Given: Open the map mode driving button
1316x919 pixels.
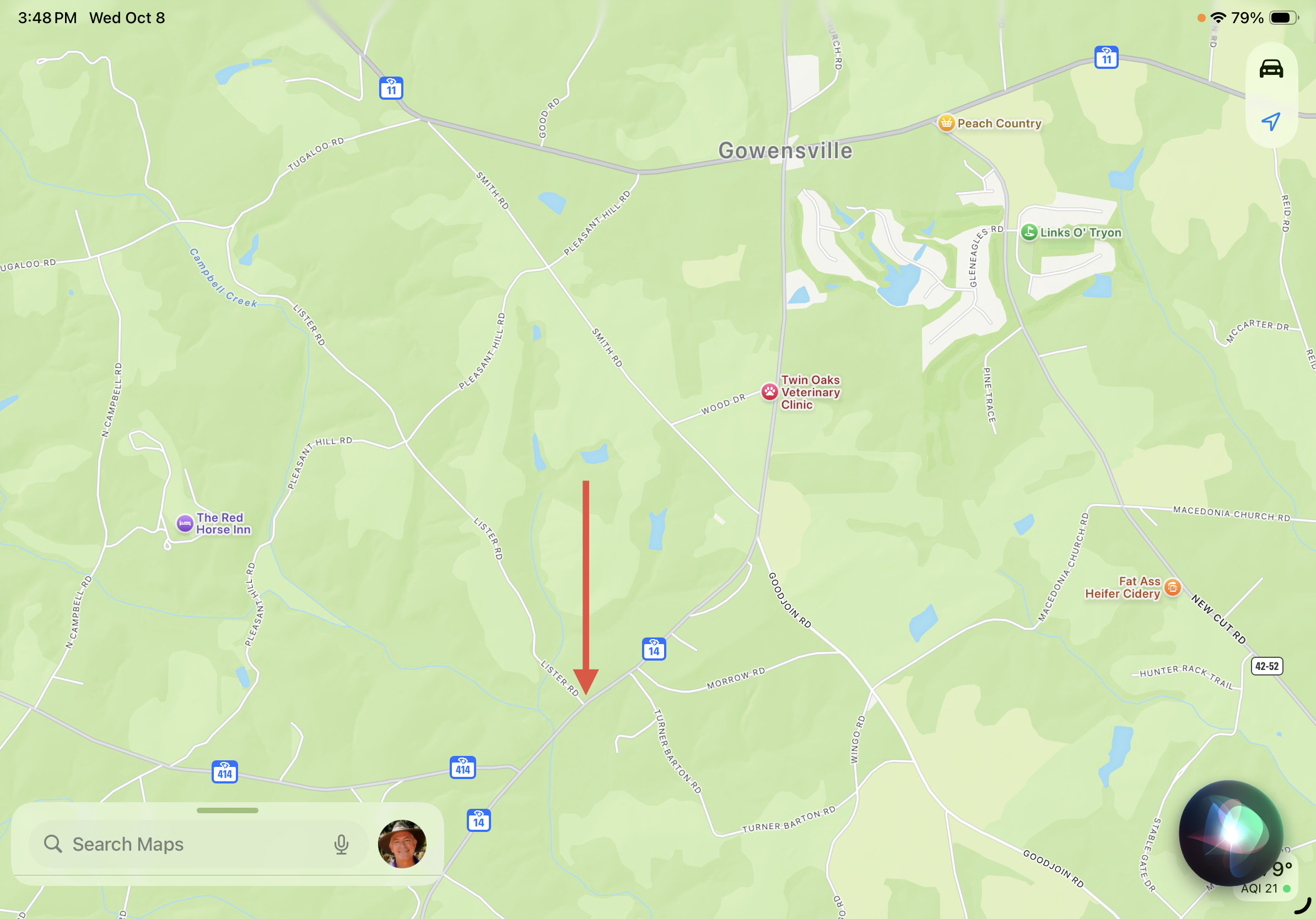Looking at the screenshot, I should click(x=1271, y=69).
